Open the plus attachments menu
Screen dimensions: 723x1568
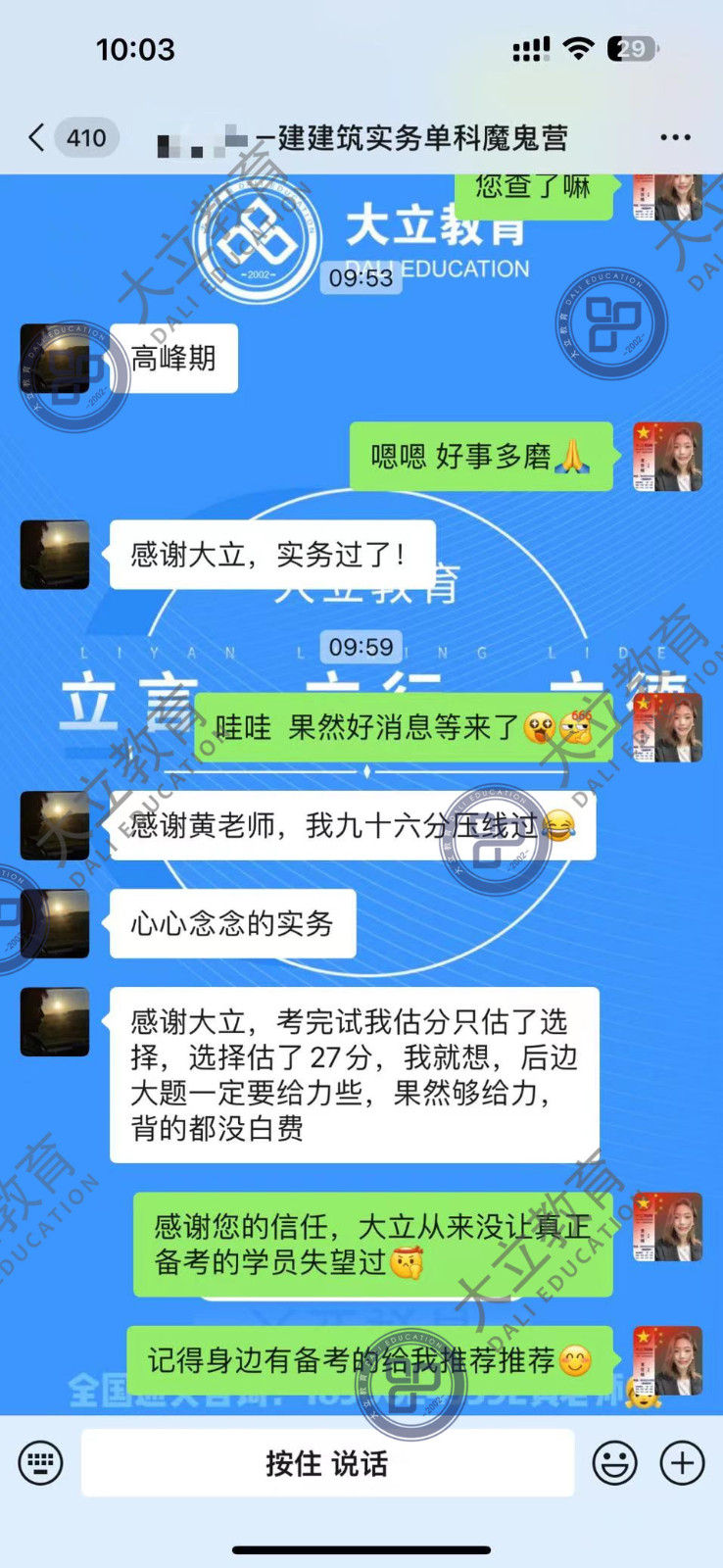(682, 1464)
